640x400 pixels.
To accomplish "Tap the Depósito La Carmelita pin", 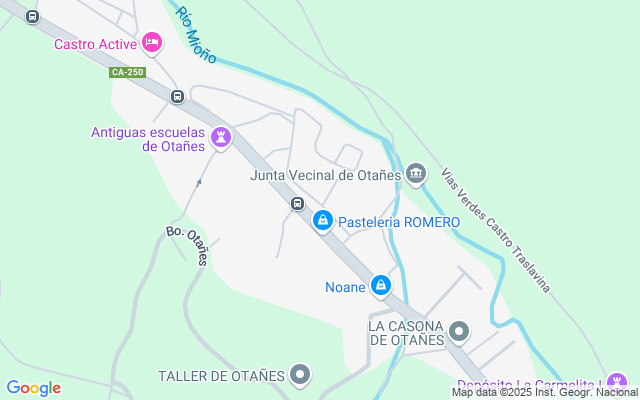I will (x=617, y=383).
